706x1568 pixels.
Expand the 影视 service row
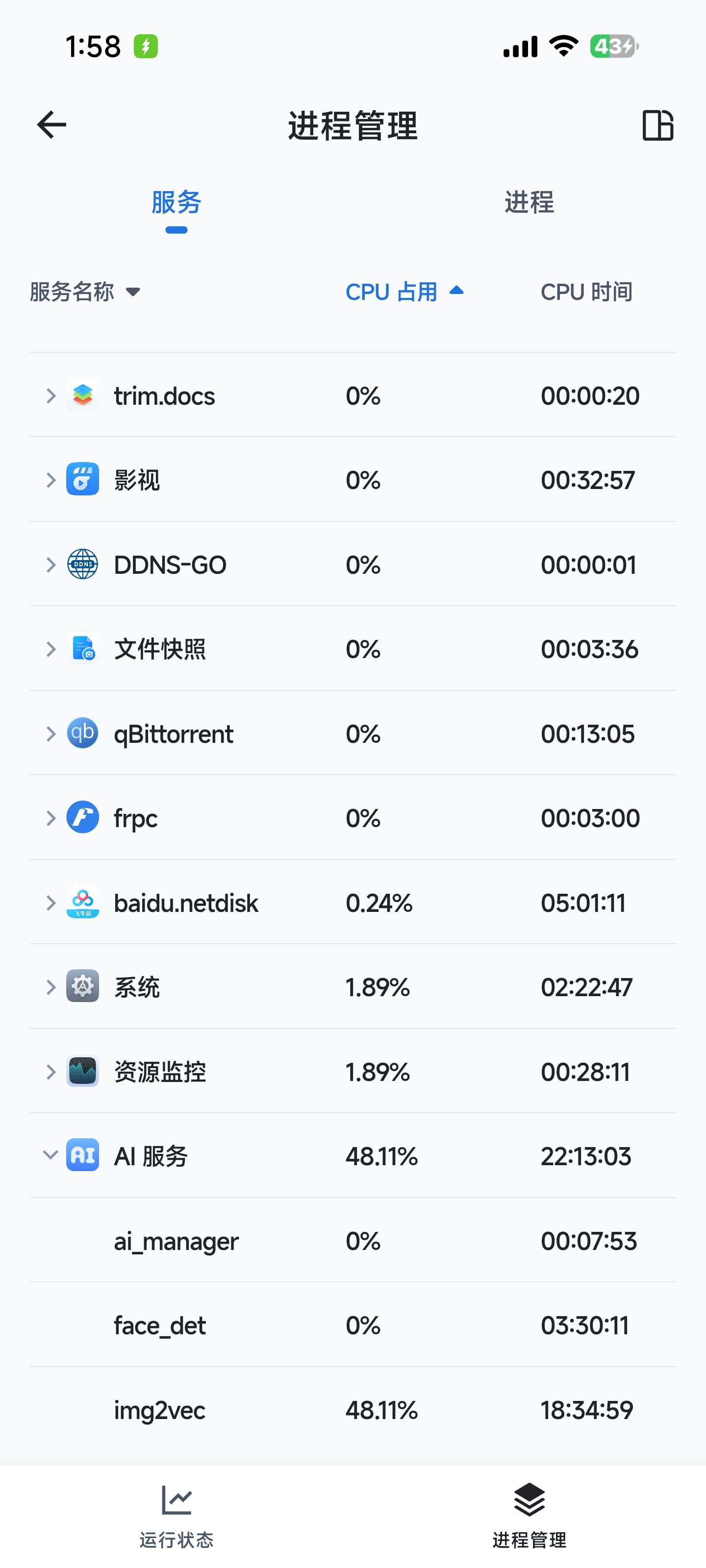pyautogui.click(x=51, y=480)
